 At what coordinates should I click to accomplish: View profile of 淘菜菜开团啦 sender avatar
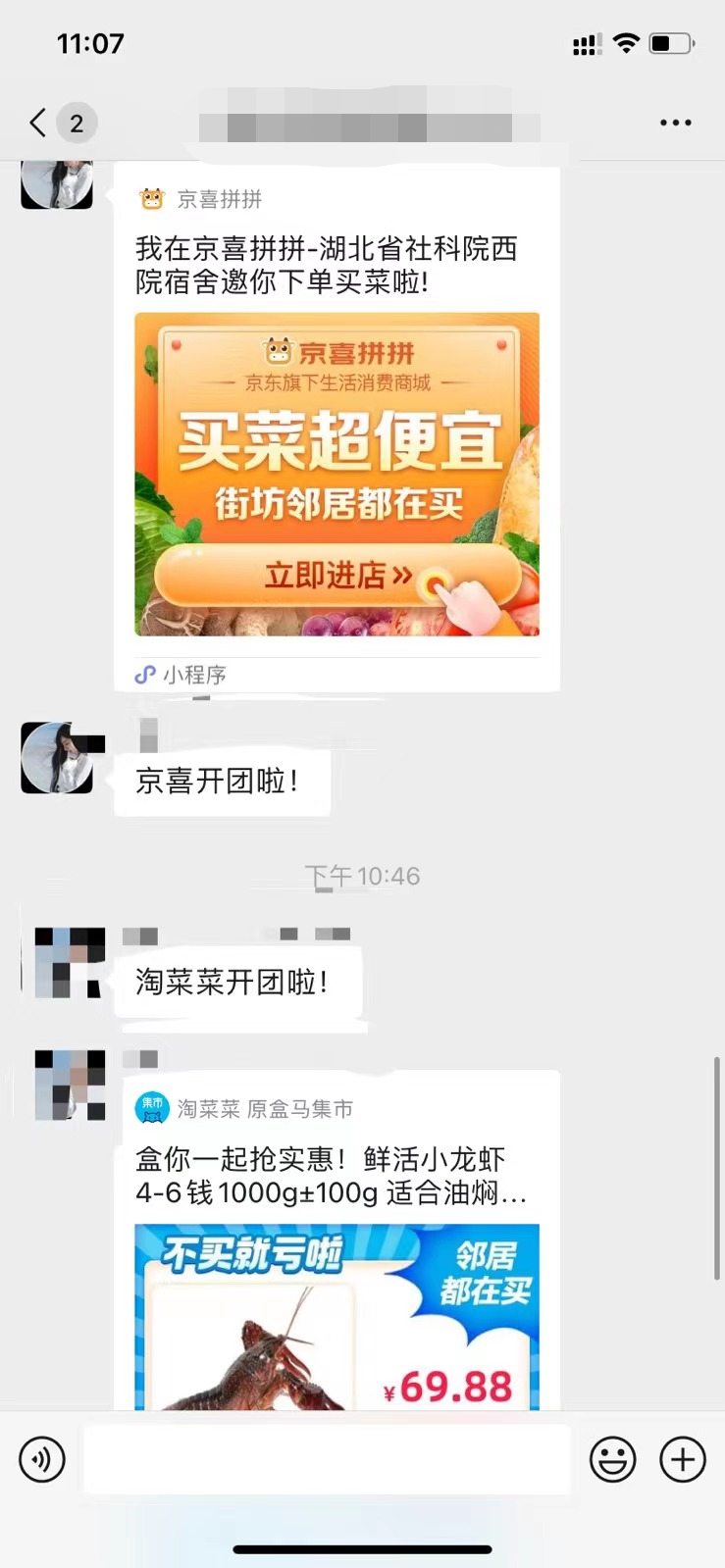(69, 963)
